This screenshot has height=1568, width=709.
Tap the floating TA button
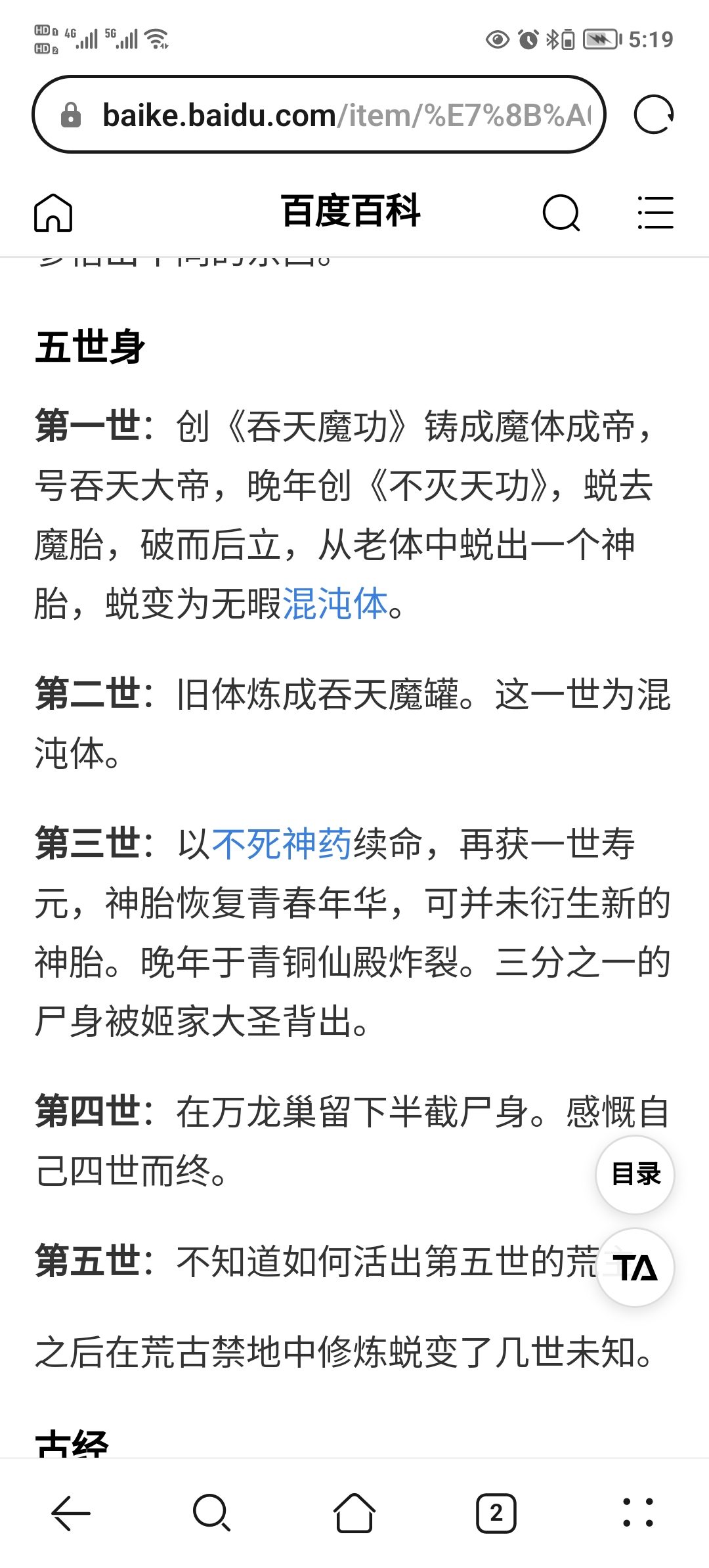(x=635, y=1267)
